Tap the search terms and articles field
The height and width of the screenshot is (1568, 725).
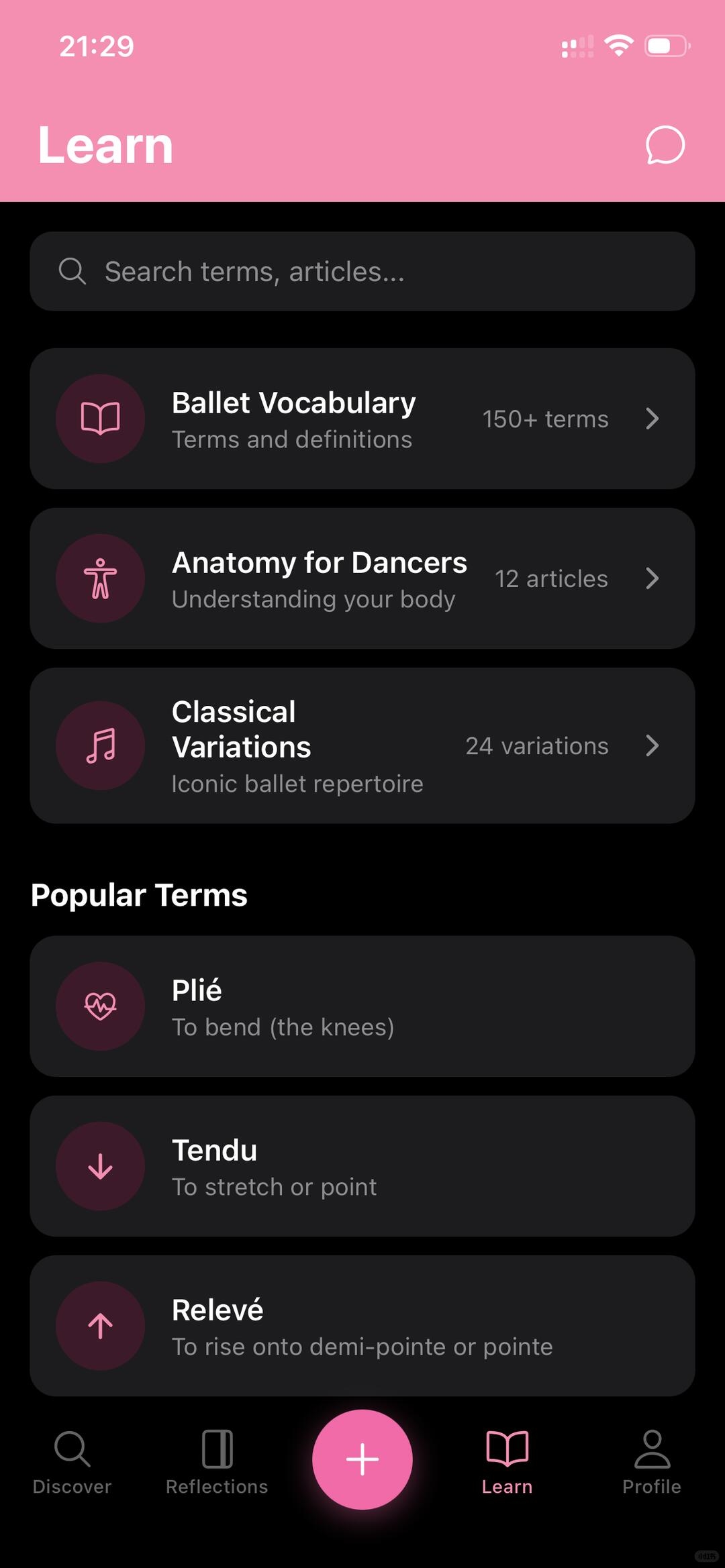pos(362,271)
